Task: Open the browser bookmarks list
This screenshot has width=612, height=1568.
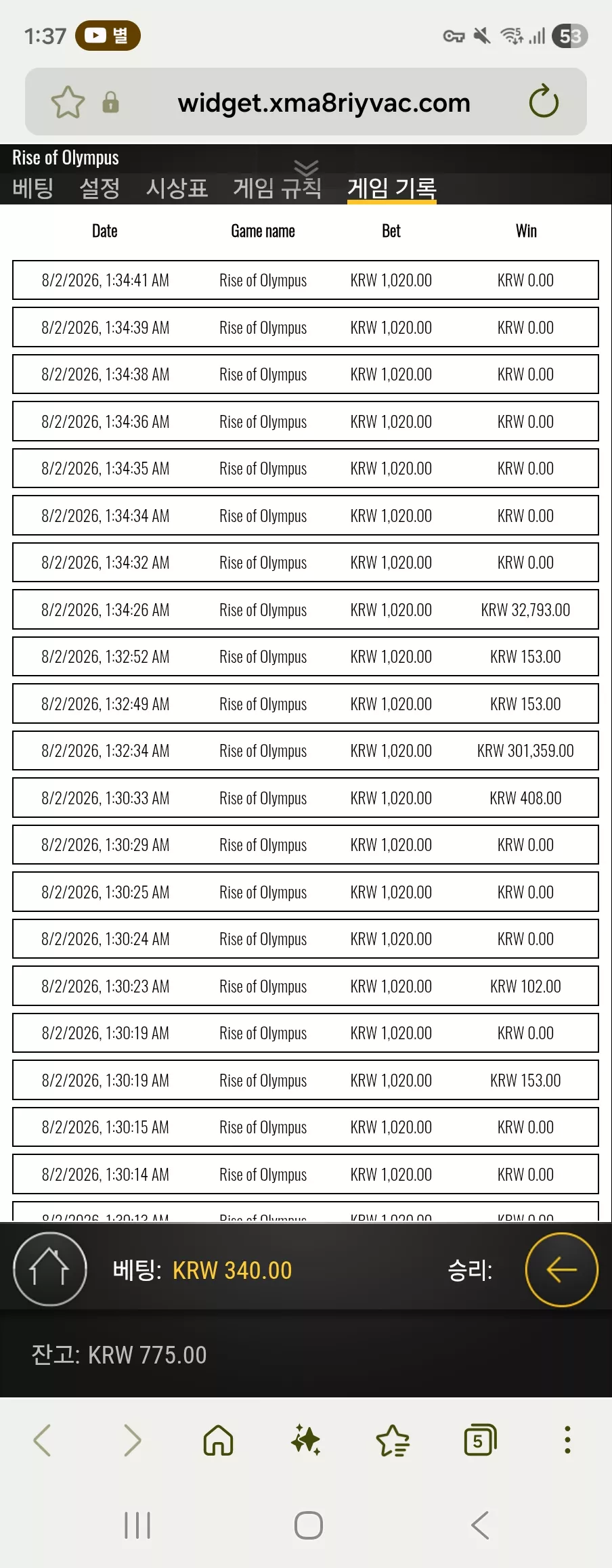Action: point(393,1439)
